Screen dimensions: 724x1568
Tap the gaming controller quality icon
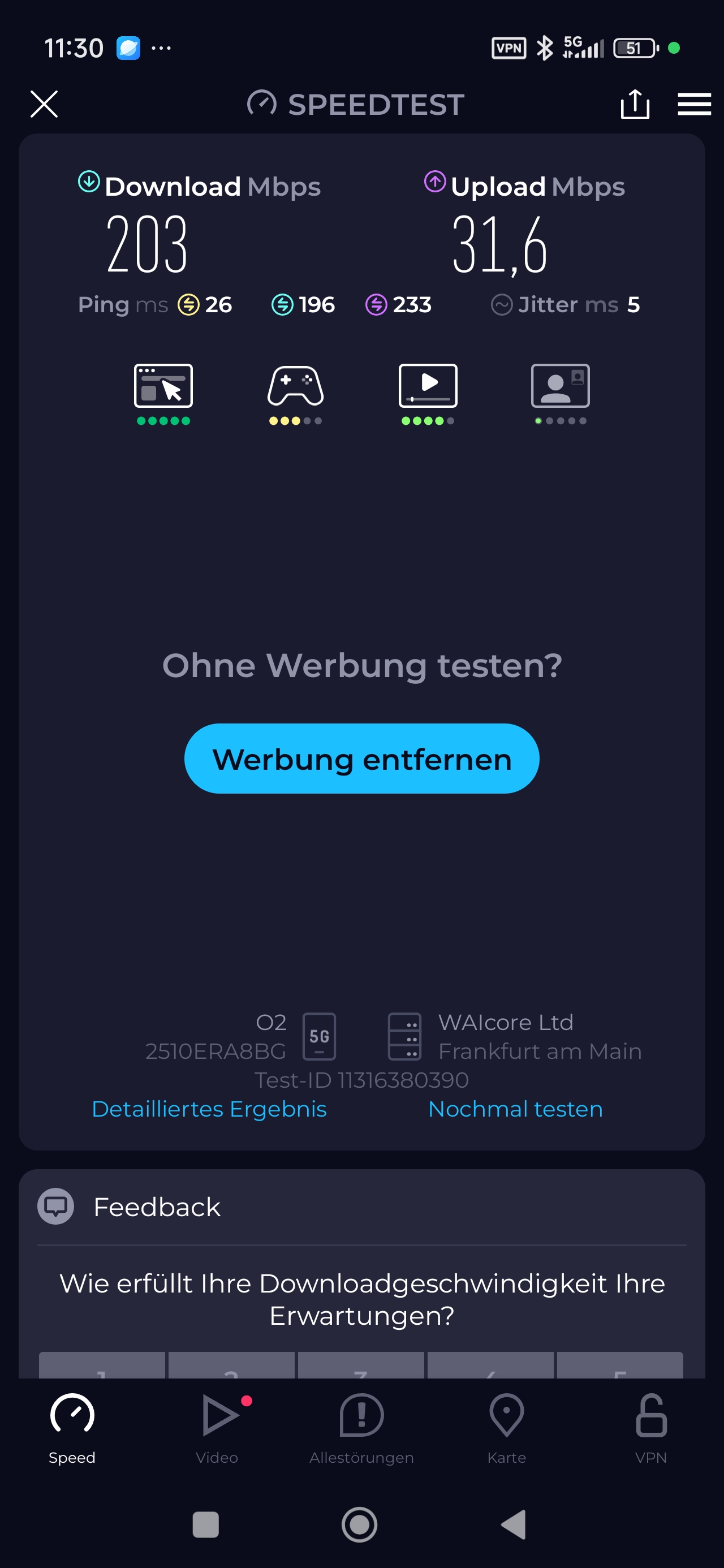(295, 387)
